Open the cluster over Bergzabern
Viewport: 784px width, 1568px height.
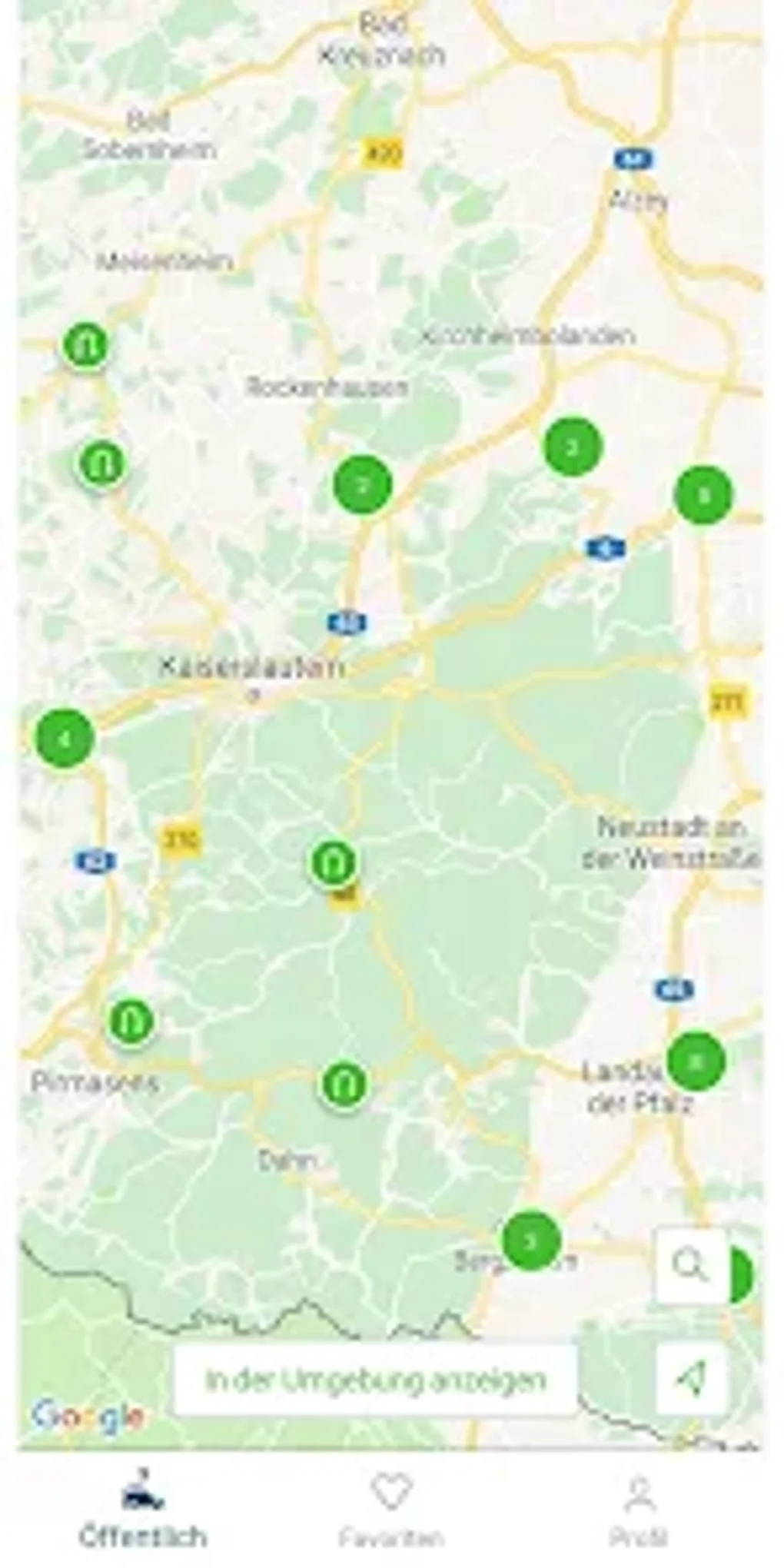[530, 1240]
